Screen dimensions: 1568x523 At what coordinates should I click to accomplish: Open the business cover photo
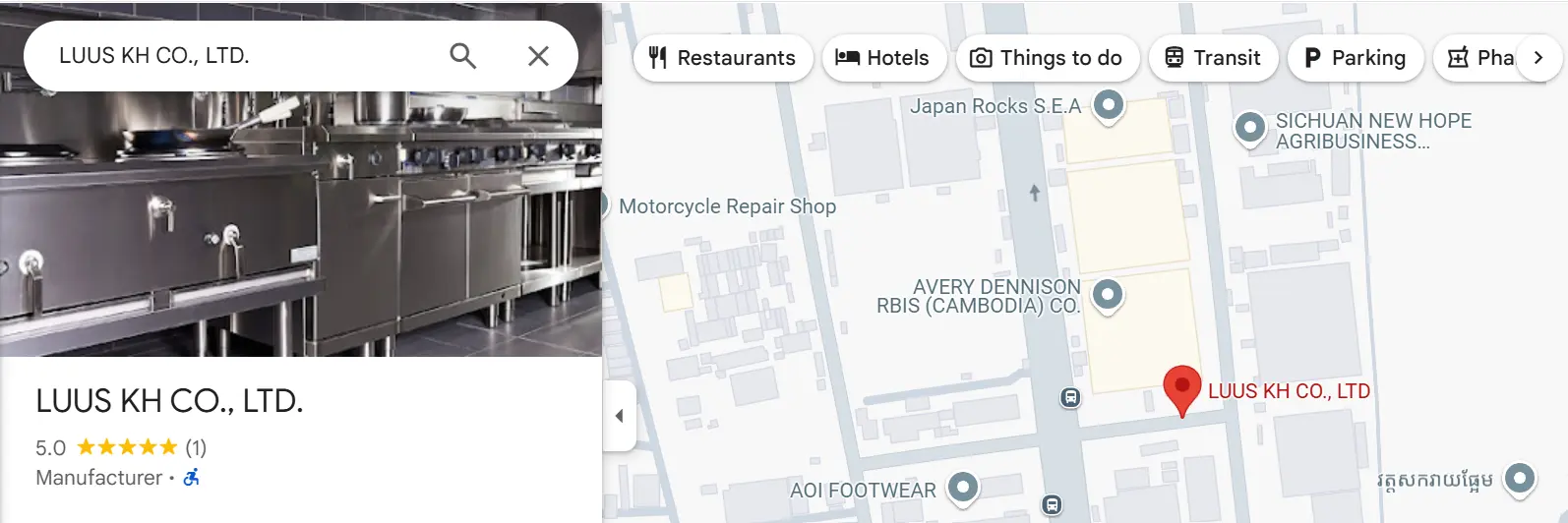(x=301, y=226)
